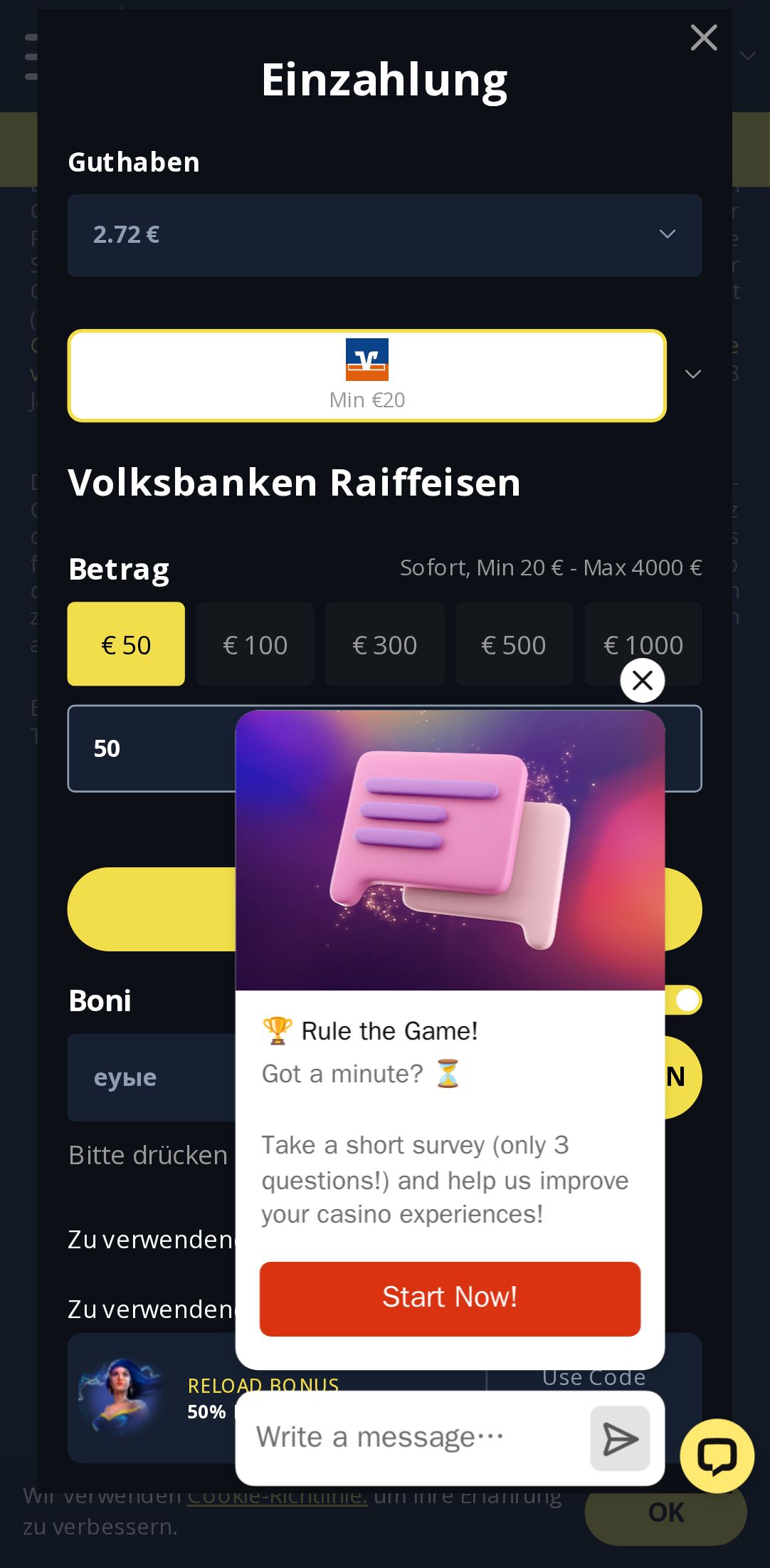This screenshot has height=1568, width=770.
Task: Send the chat message
Action: [x=620, y=1438]
